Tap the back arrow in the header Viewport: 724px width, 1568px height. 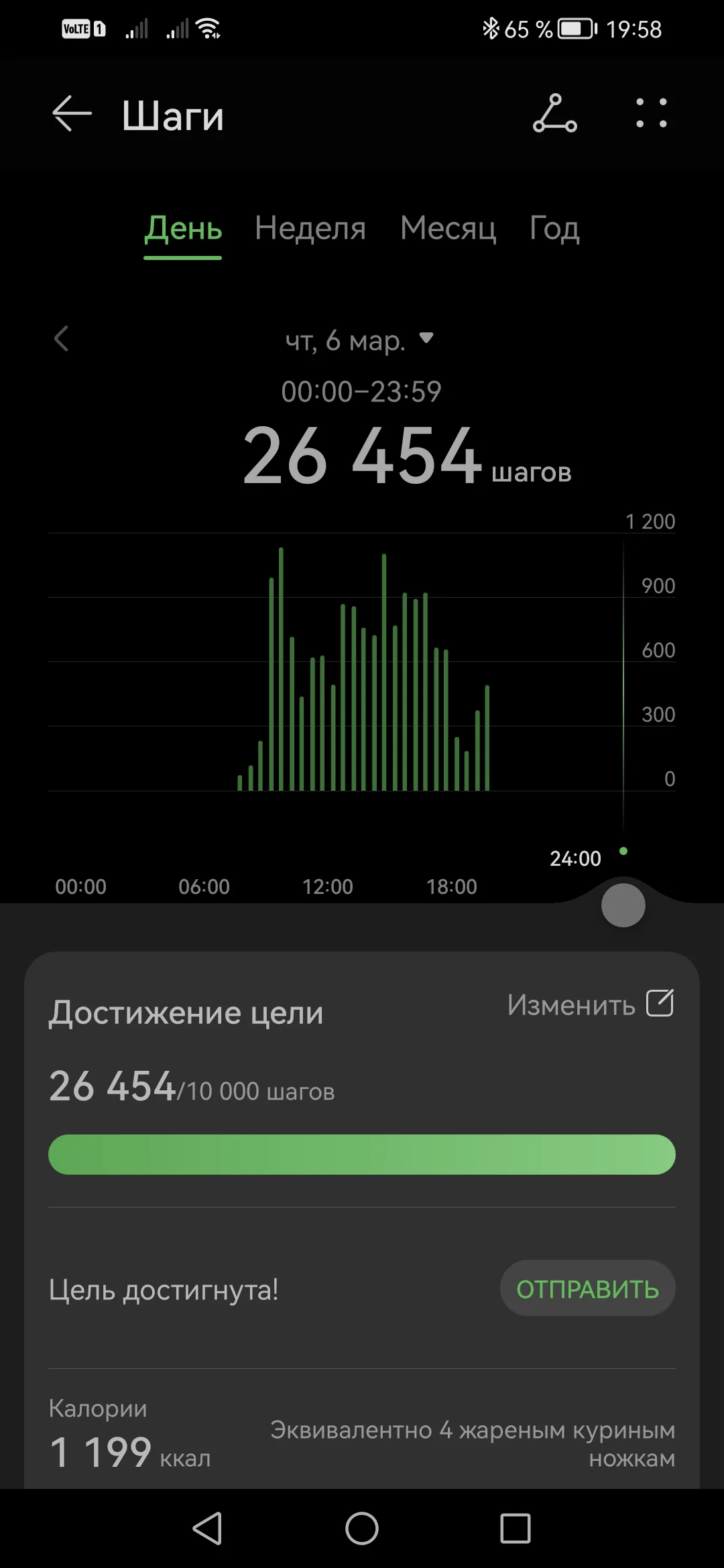(x=72, y=113)
